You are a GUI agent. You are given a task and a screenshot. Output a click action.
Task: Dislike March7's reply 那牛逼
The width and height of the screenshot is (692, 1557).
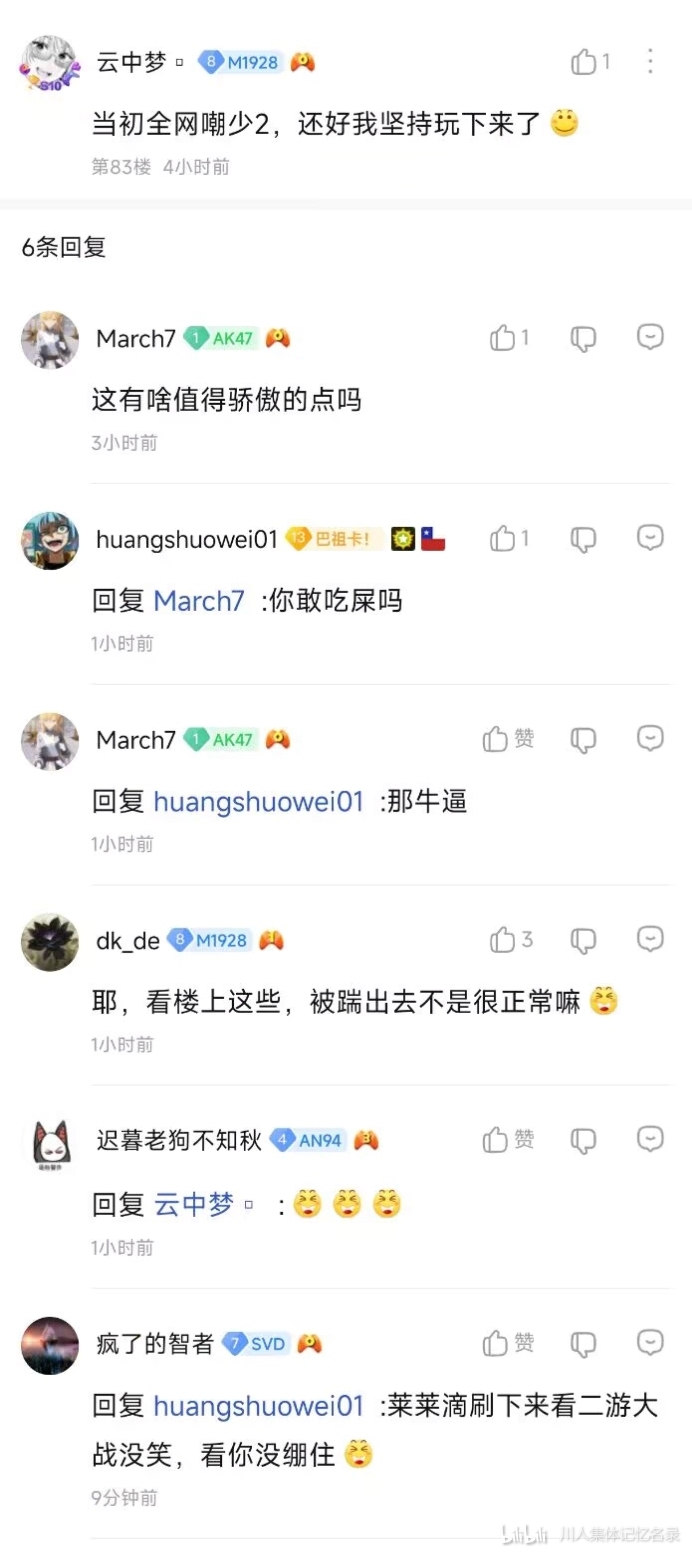tap(583, 740)
